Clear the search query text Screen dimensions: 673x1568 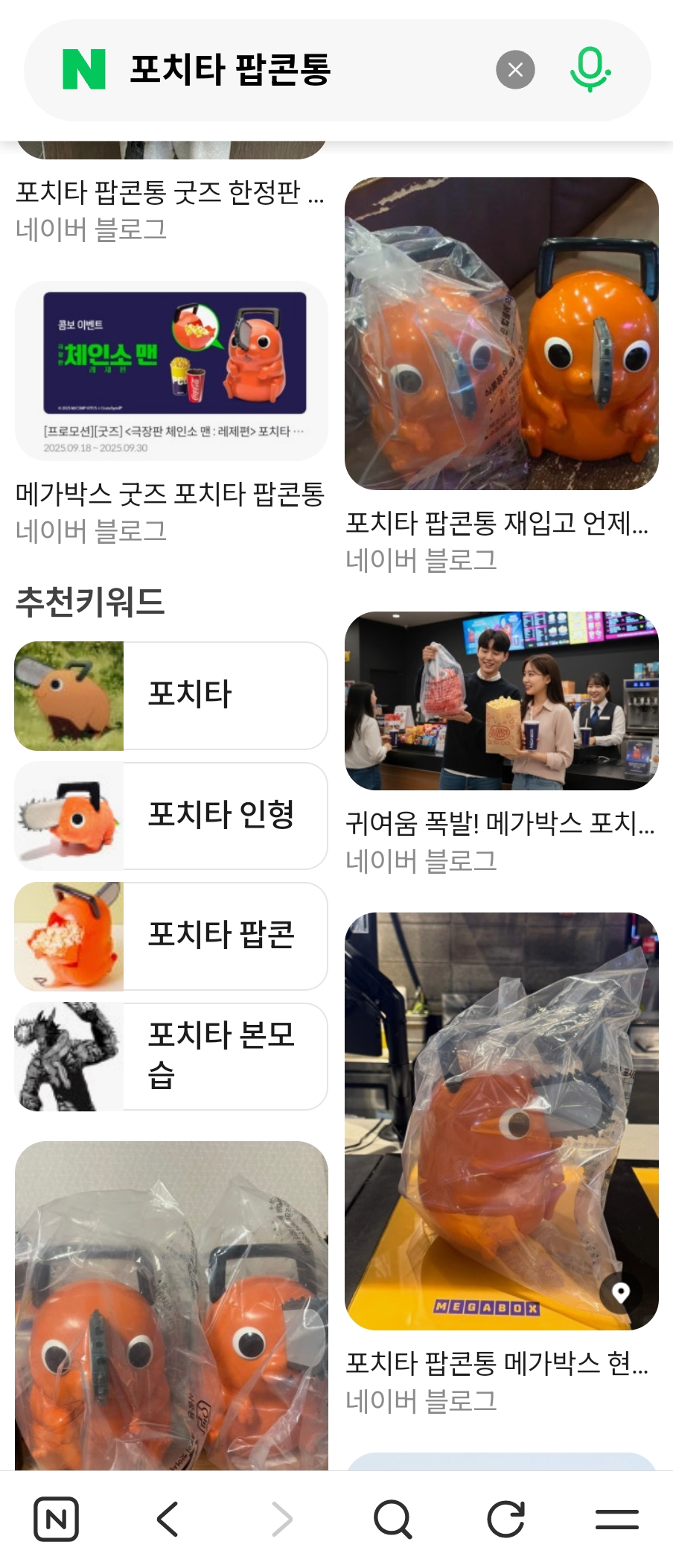pos(515,70)
